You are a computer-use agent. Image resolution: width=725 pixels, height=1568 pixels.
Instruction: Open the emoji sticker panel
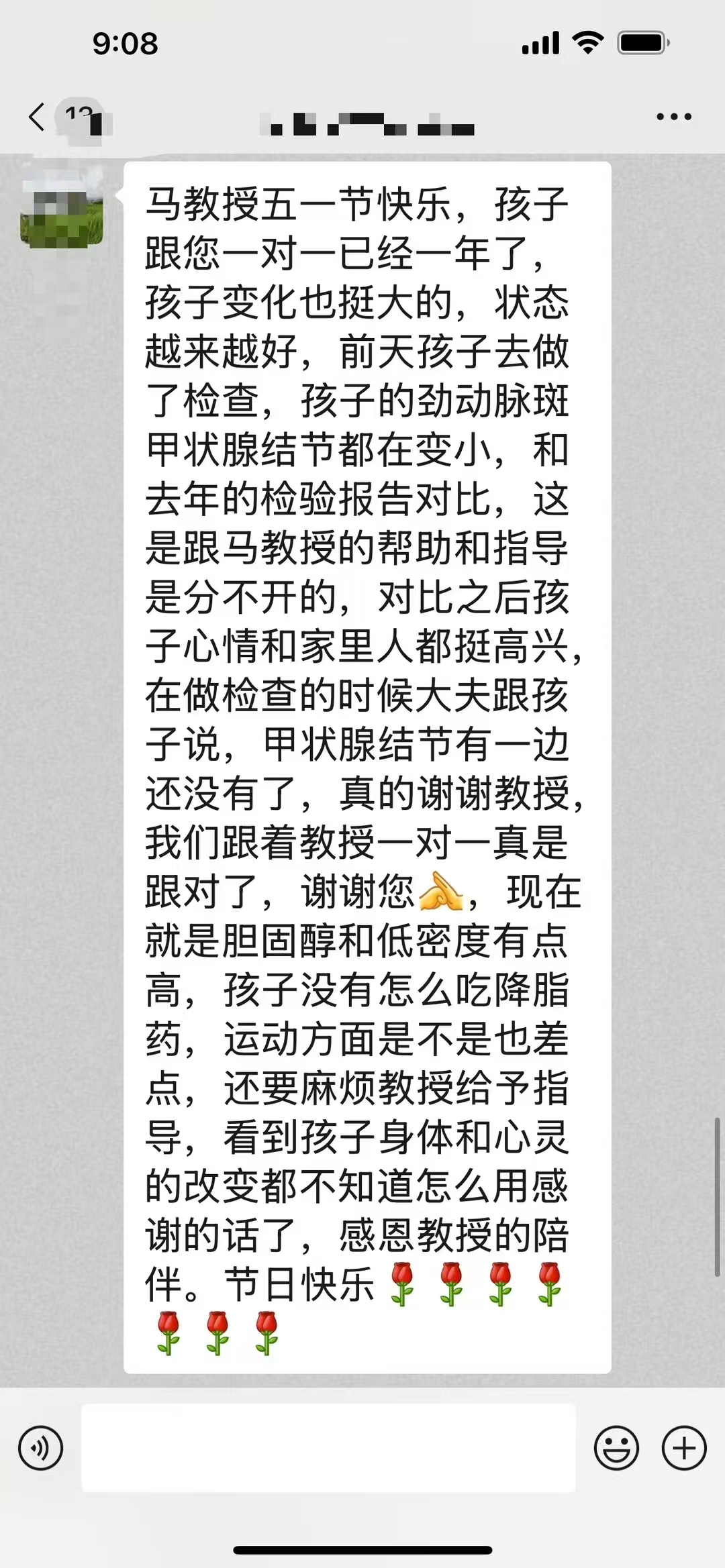[616, 1448]
